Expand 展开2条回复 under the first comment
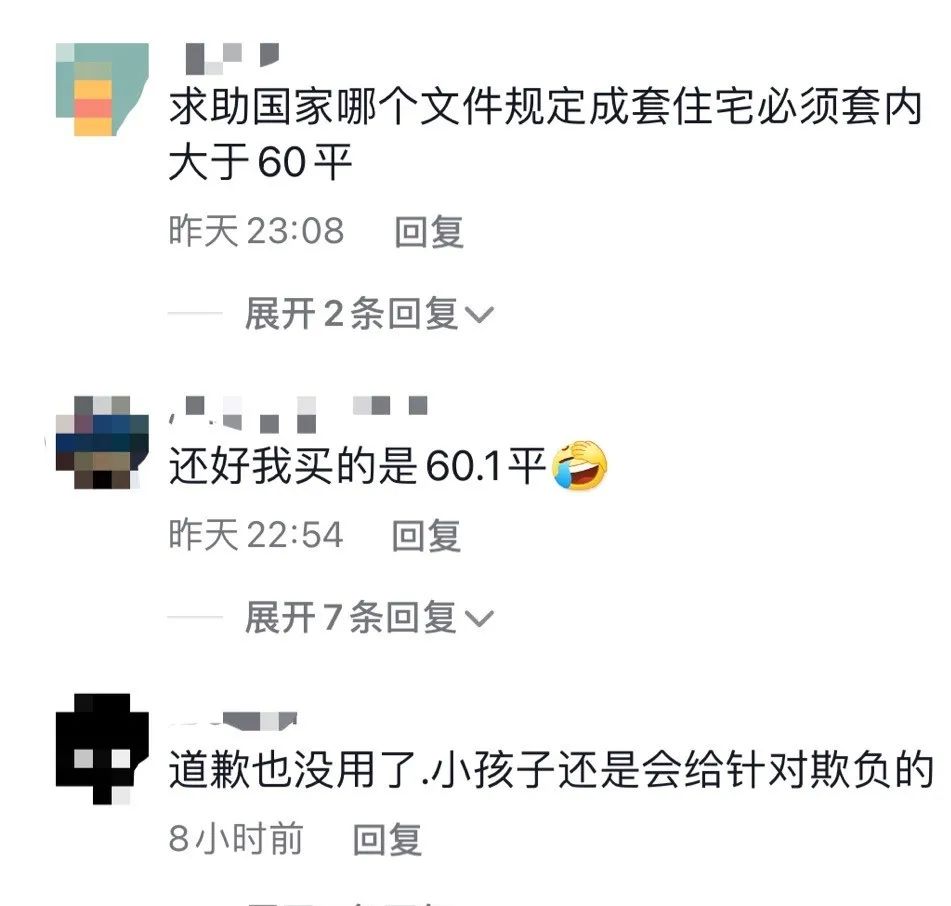 point(368,314)
